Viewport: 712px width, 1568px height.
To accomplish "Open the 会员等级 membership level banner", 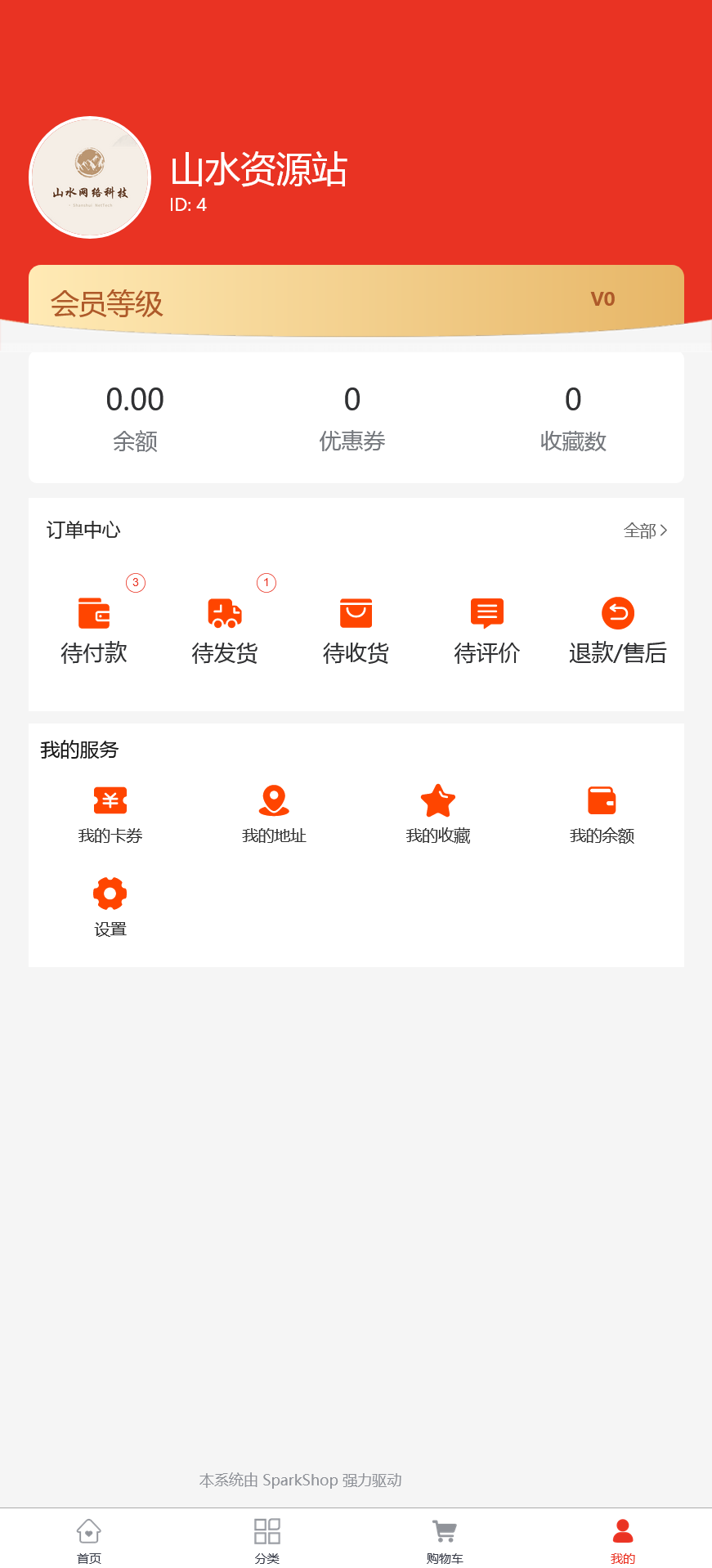I will point(356,298).
